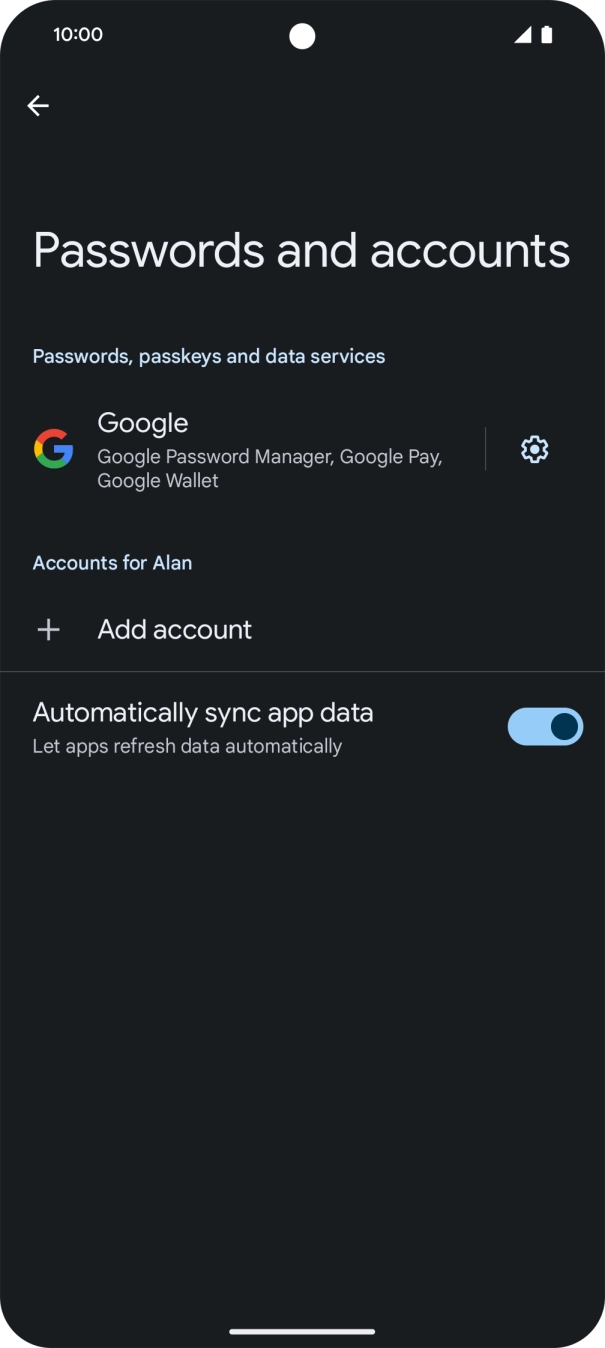Screen dimensions: 605x1348
Task: Turn off Automatically sync app data
Action: coord(544,727)
